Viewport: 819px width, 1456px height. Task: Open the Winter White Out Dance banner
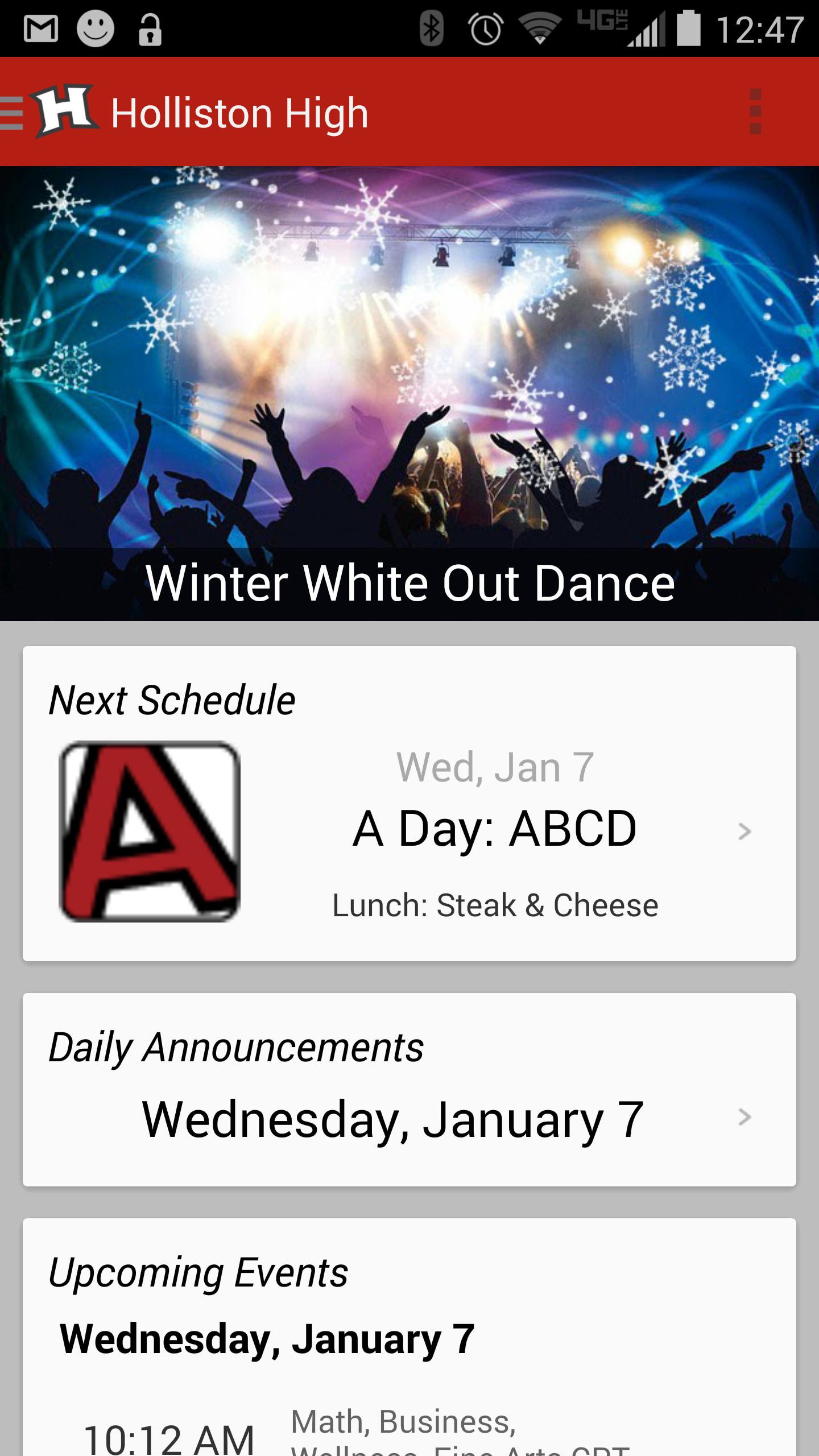coord(409,392)
